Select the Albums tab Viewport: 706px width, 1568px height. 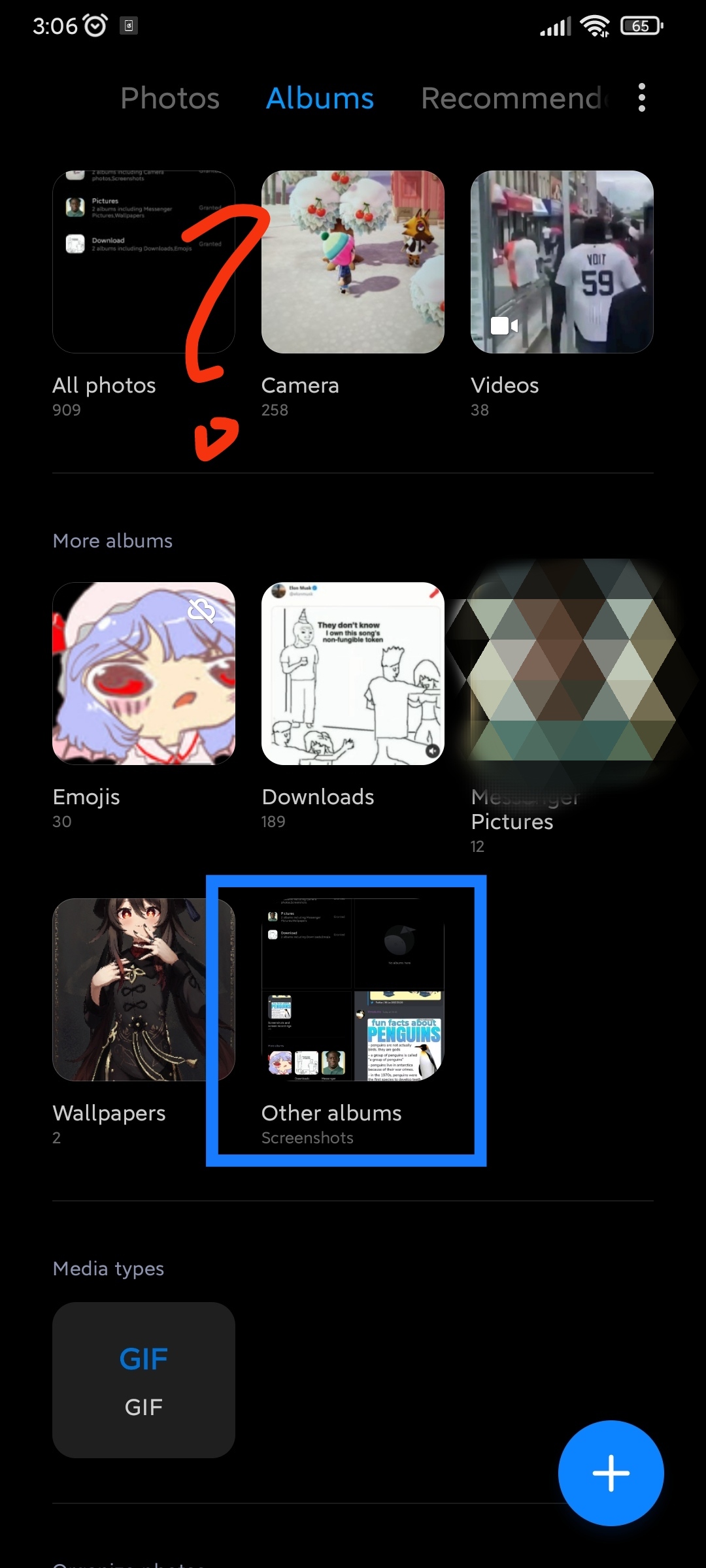tap(320, 98)
